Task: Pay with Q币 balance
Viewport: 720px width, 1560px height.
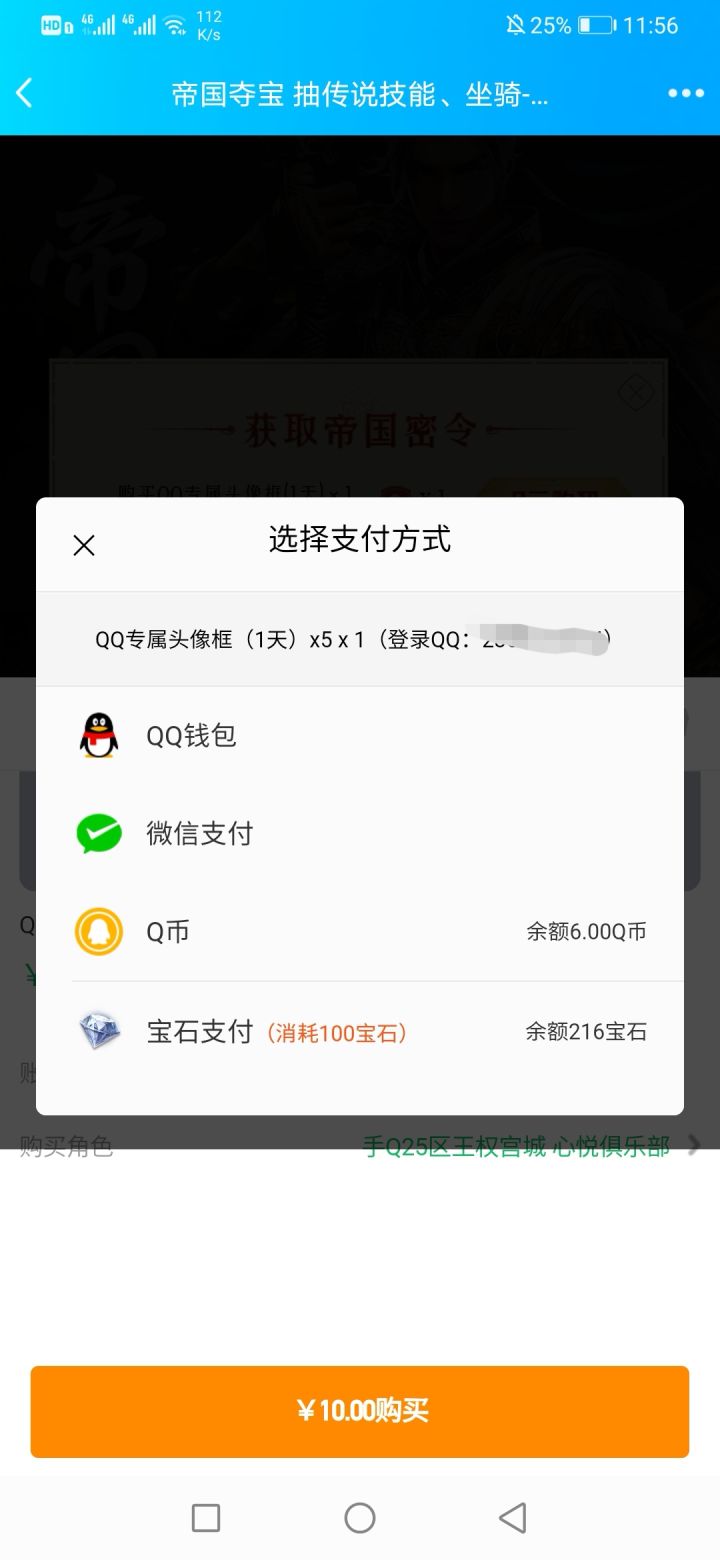Action: (360, 932)
